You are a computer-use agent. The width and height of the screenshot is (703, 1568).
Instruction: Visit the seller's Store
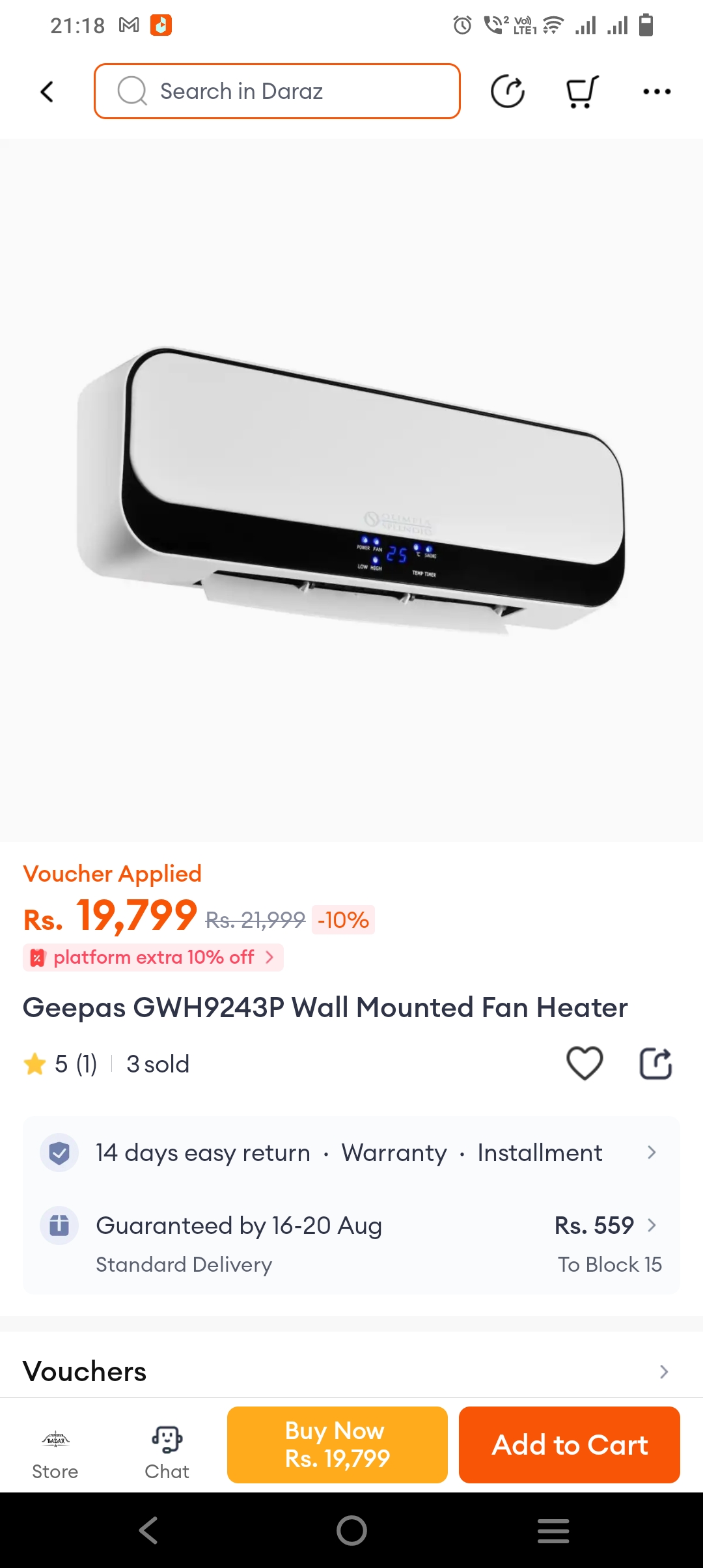(x=55, y=1452)
